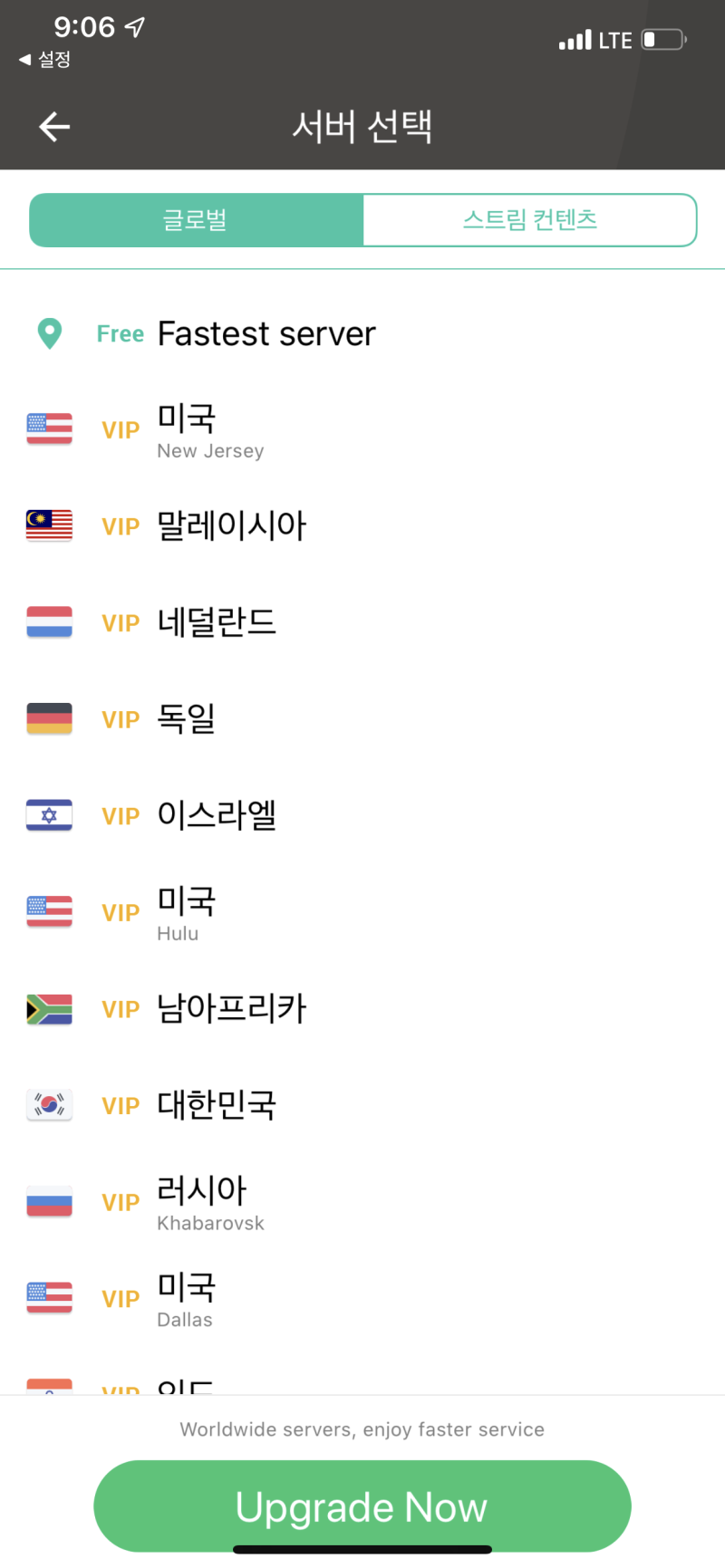This screenshot has height=1568, width=725.
Task: Tap the Upgrade Now button
Action: coord(362,1506)
